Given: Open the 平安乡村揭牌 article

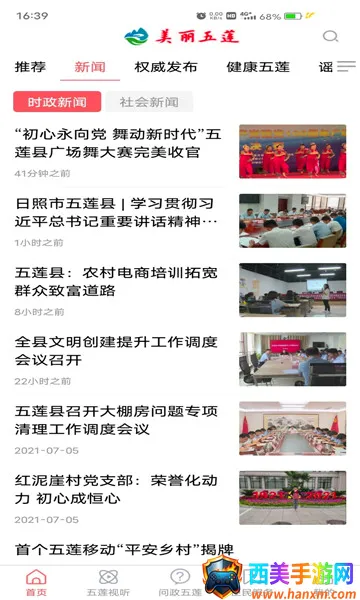Looking at the screenshot, I should tap(124, 550).
